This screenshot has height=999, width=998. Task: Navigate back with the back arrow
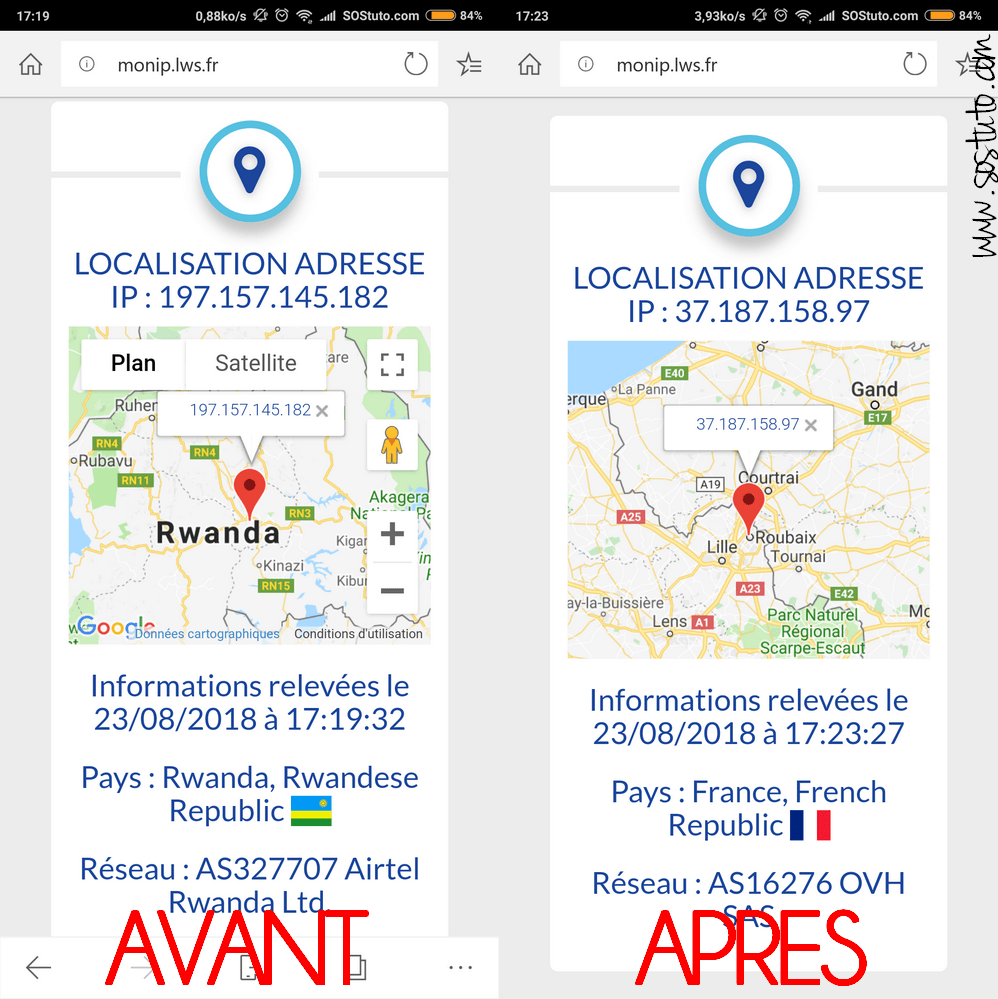pos(38,967)
